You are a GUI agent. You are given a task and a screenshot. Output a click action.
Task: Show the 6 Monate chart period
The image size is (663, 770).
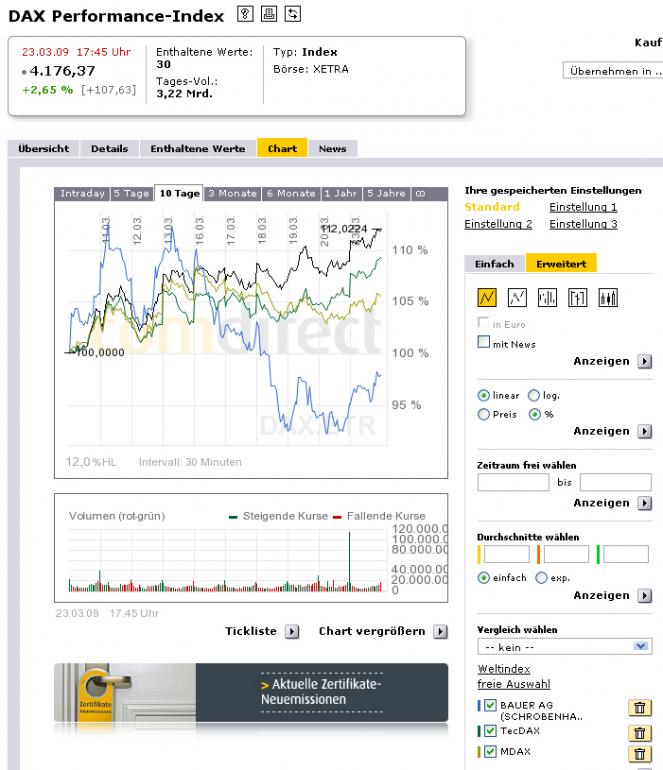point(290,194)
